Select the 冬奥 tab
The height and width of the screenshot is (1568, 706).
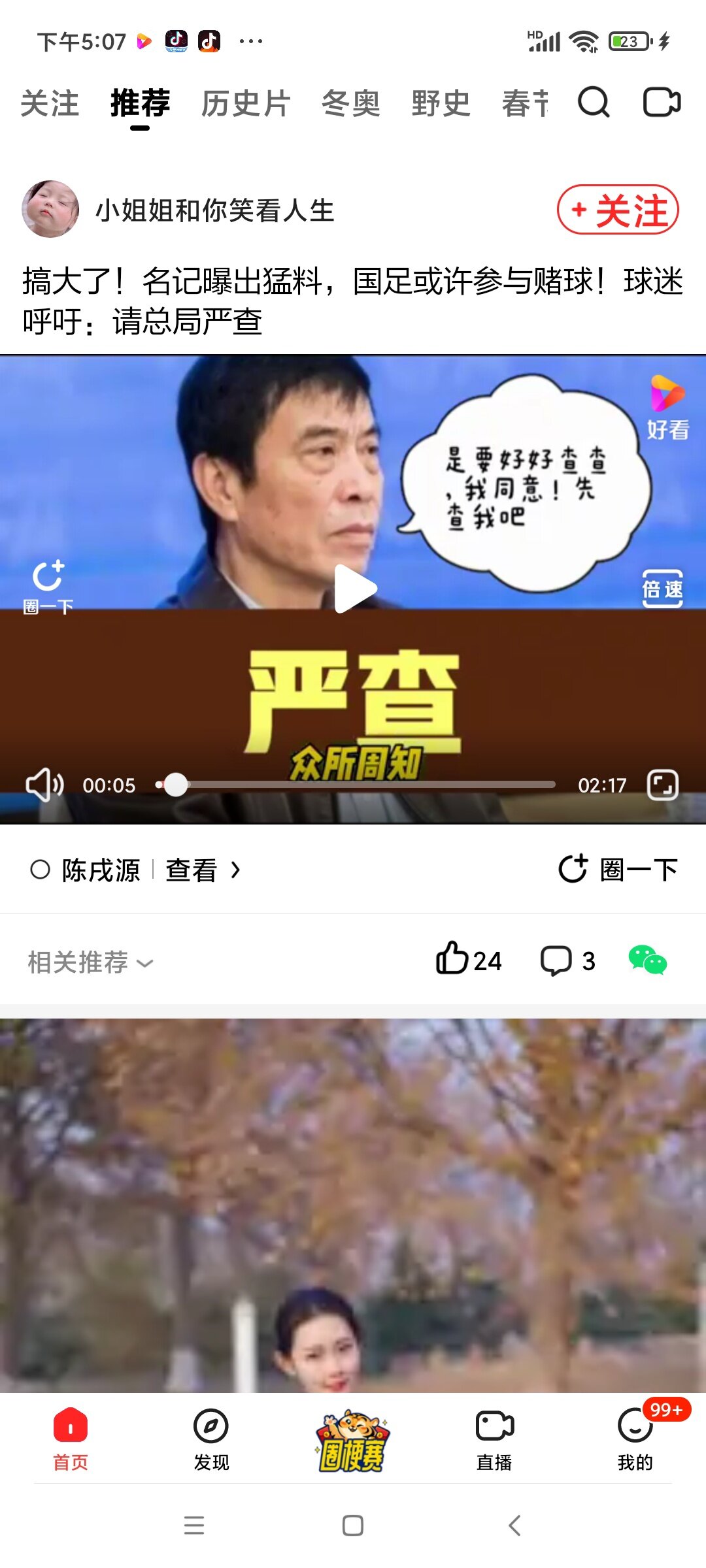(x=351, y=104)
